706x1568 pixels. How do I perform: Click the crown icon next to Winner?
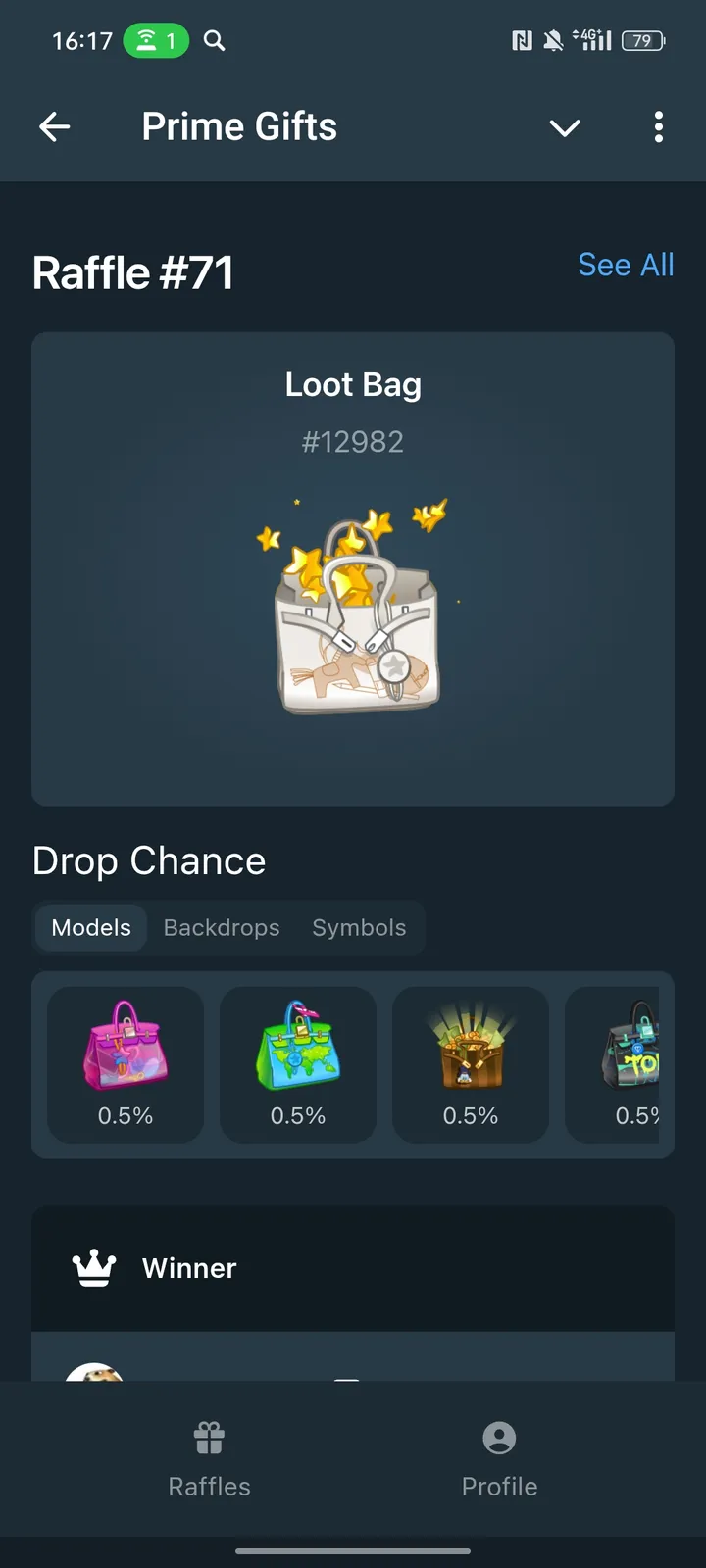point(92,1267)
